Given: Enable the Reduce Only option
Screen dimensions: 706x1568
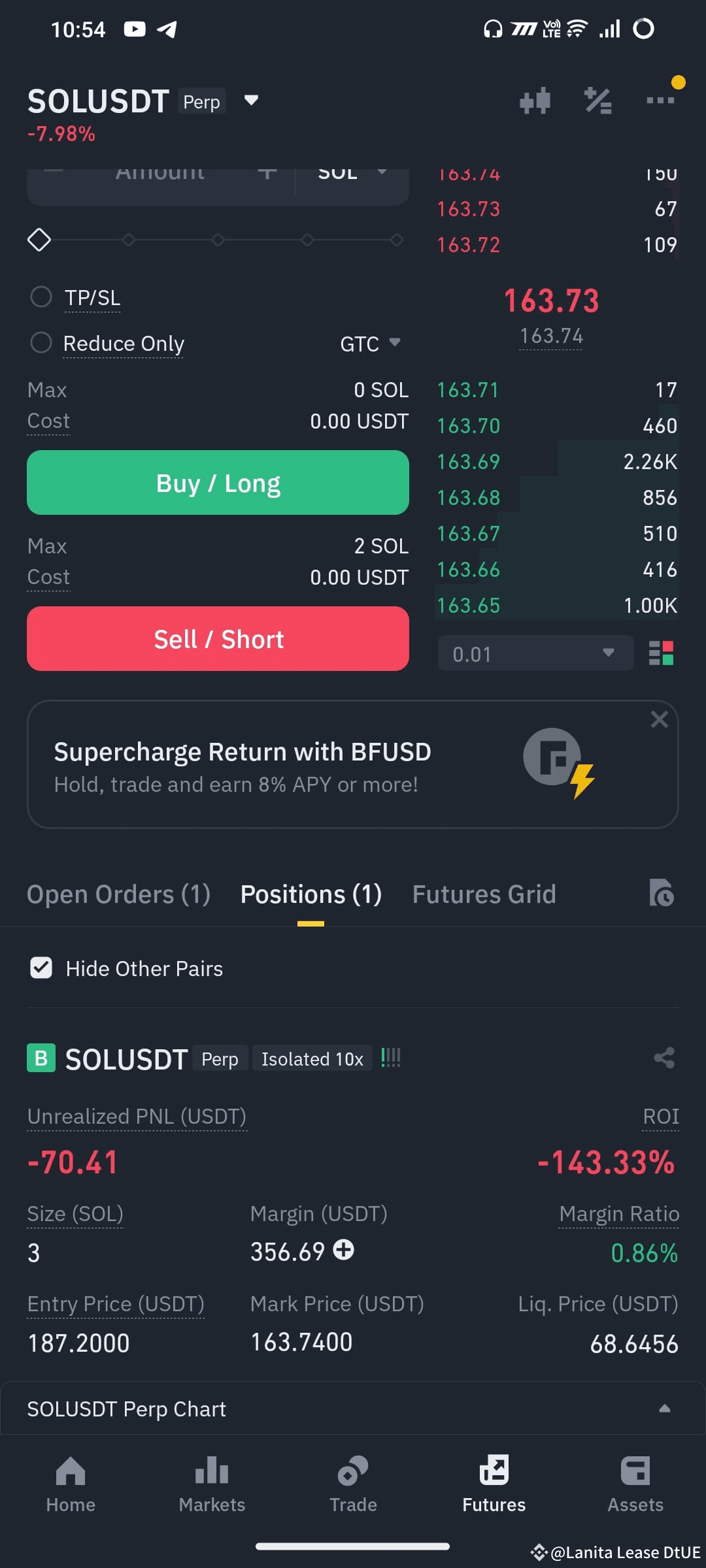Looking at the screenshot, I should click(41, 342).
